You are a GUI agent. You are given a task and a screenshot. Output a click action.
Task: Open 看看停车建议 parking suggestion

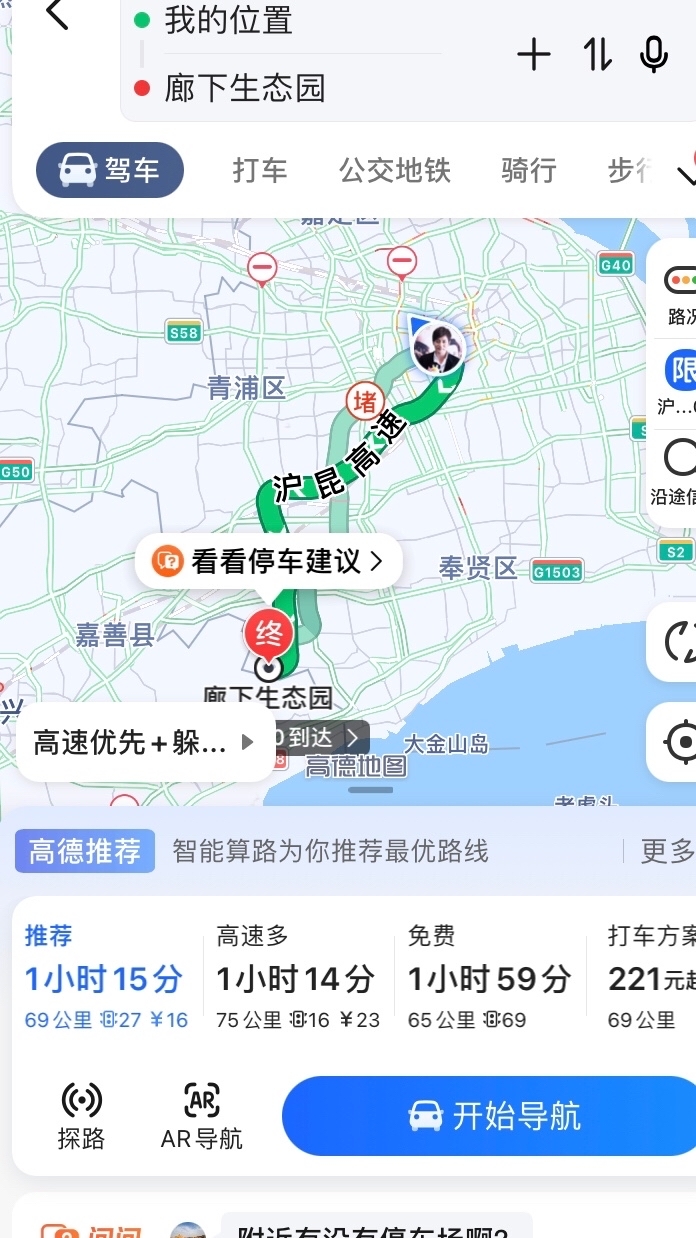click(269, 562)
